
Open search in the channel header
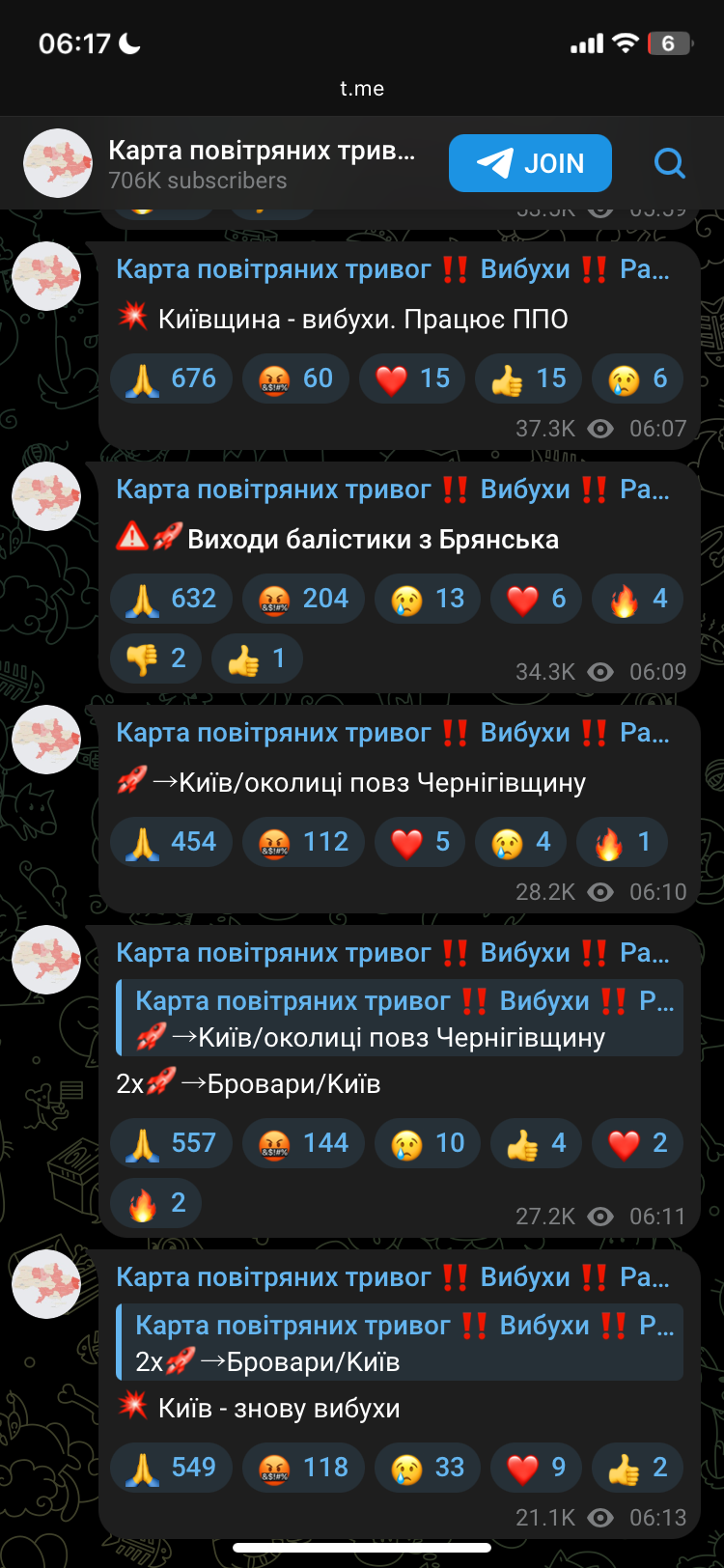click(669, 163)
